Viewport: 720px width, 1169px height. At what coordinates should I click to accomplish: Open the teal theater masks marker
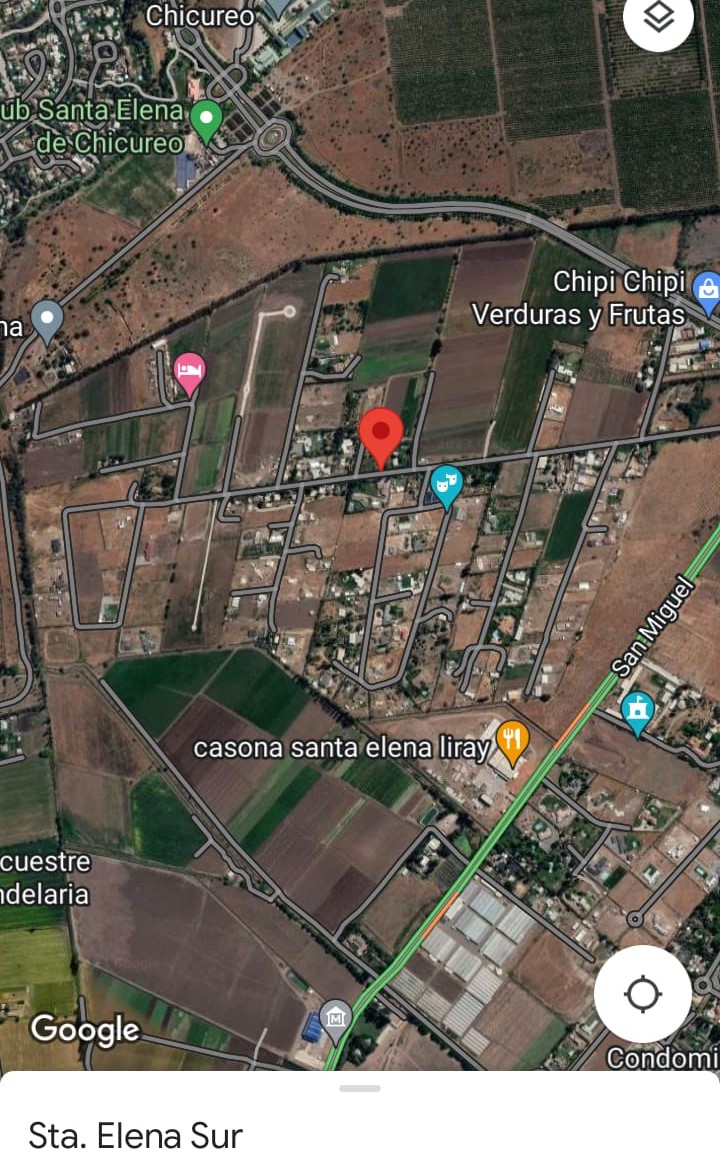[x=446, y=487]
